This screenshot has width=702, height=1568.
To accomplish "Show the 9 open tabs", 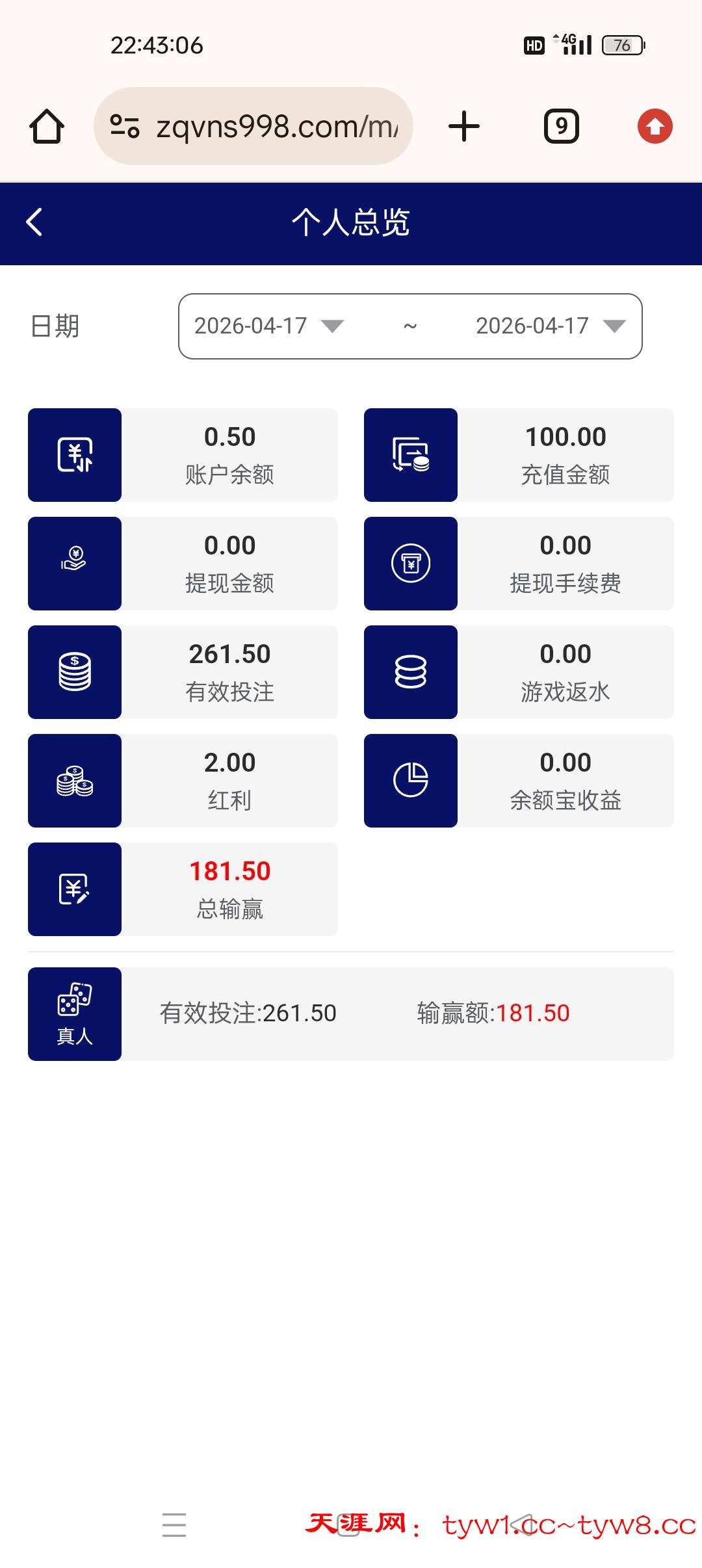I will [x=561, y=126].
